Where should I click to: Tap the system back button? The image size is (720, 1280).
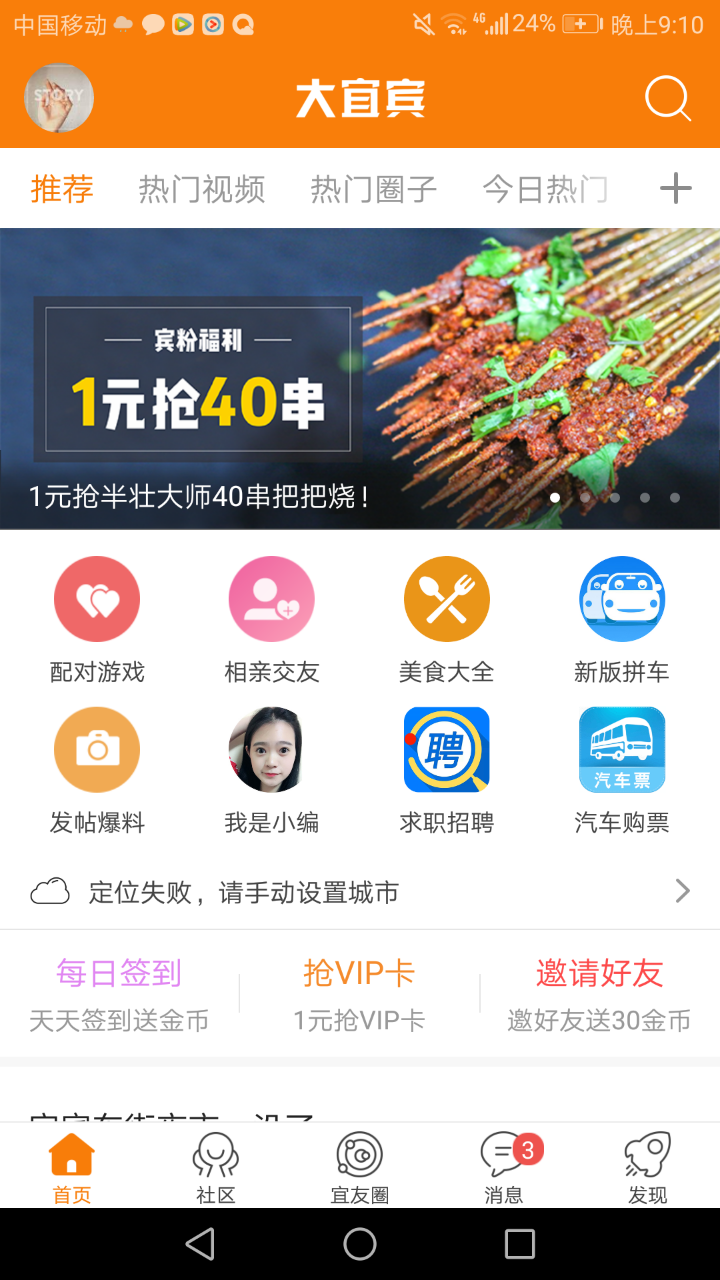tap(200, 1244)
